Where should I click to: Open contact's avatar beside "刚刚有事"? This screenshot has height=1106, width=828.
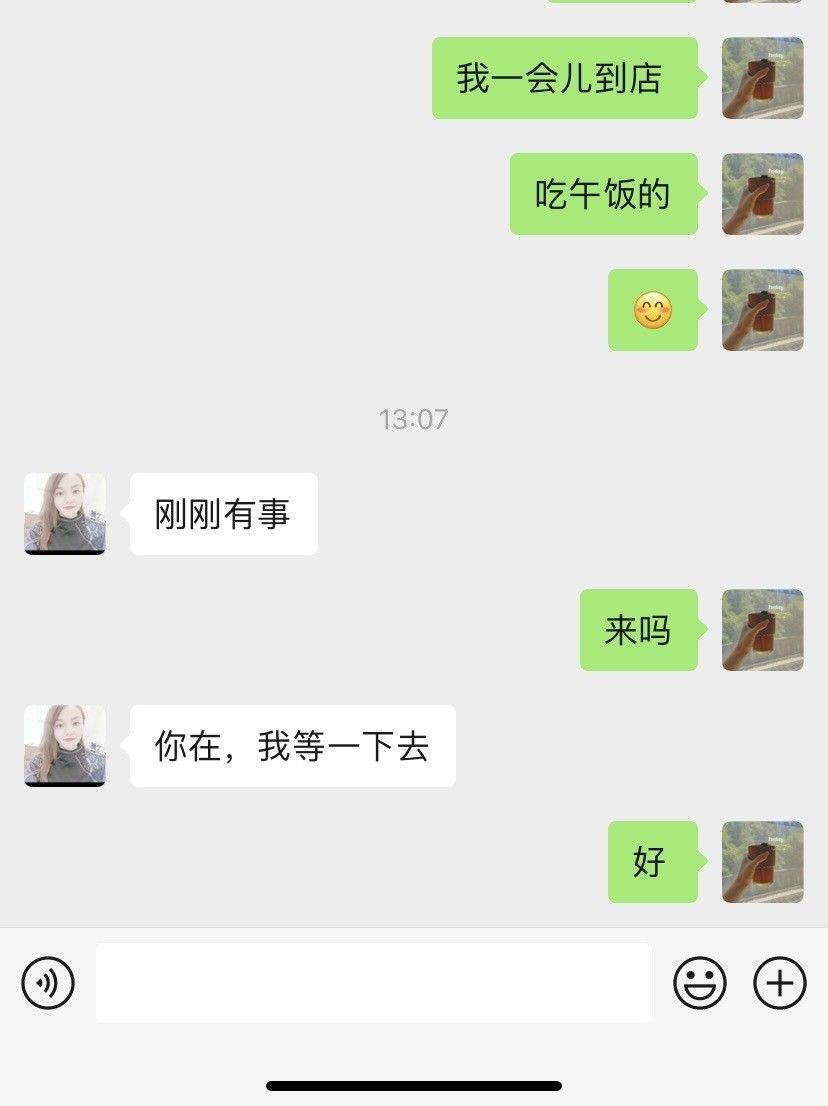pyautogui.click(x=65, y=514)
